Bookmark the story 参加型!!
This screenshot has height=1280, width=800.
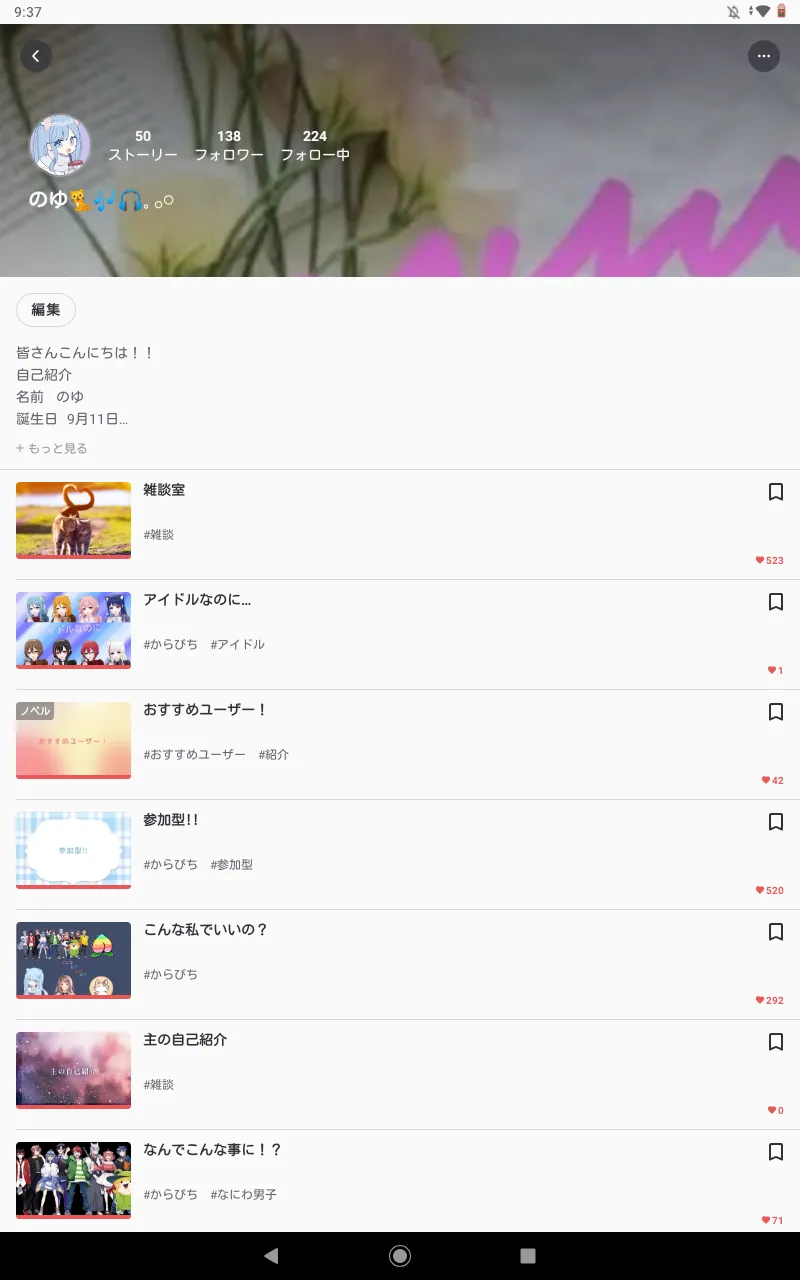(776, 822)
